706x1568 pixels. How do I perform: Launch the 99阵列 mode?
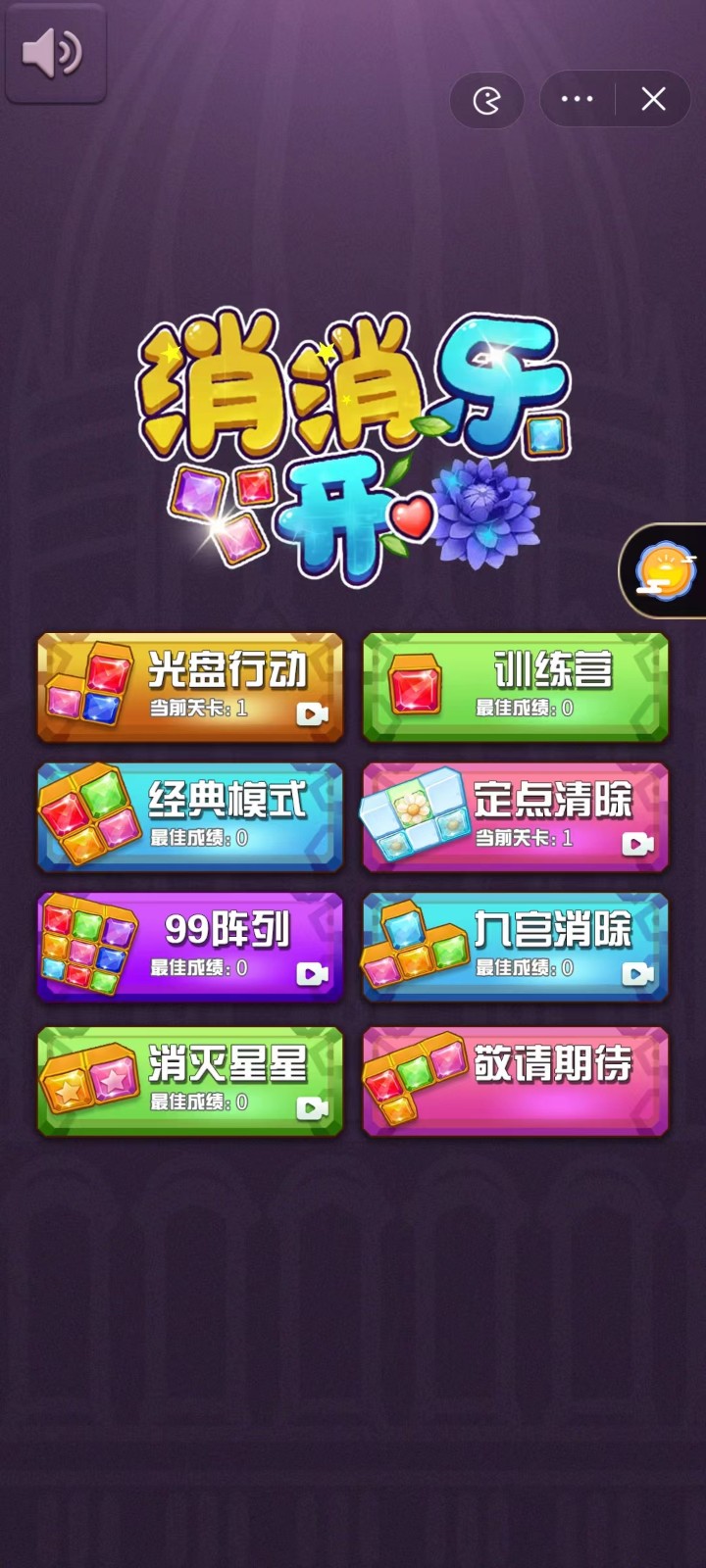[x=190, y=947]
